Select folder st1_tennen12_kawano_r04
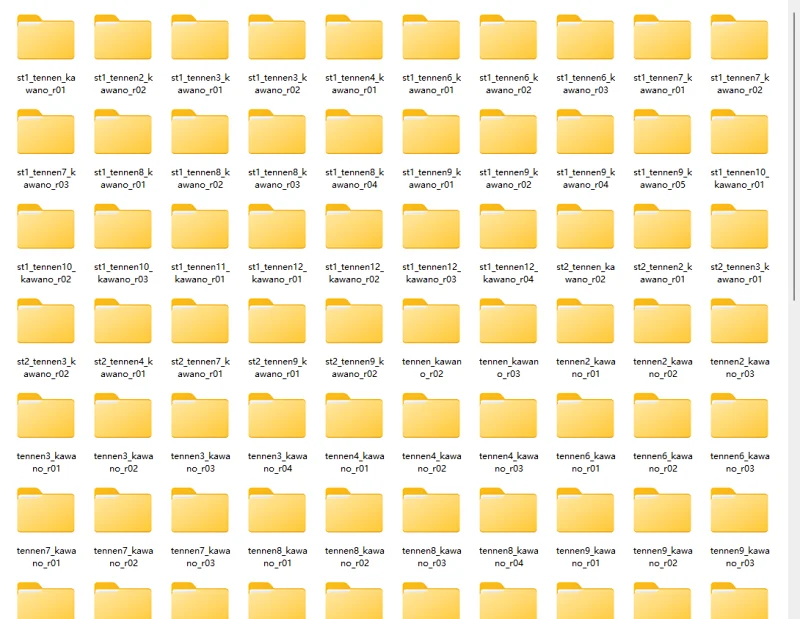 (508, 230)
